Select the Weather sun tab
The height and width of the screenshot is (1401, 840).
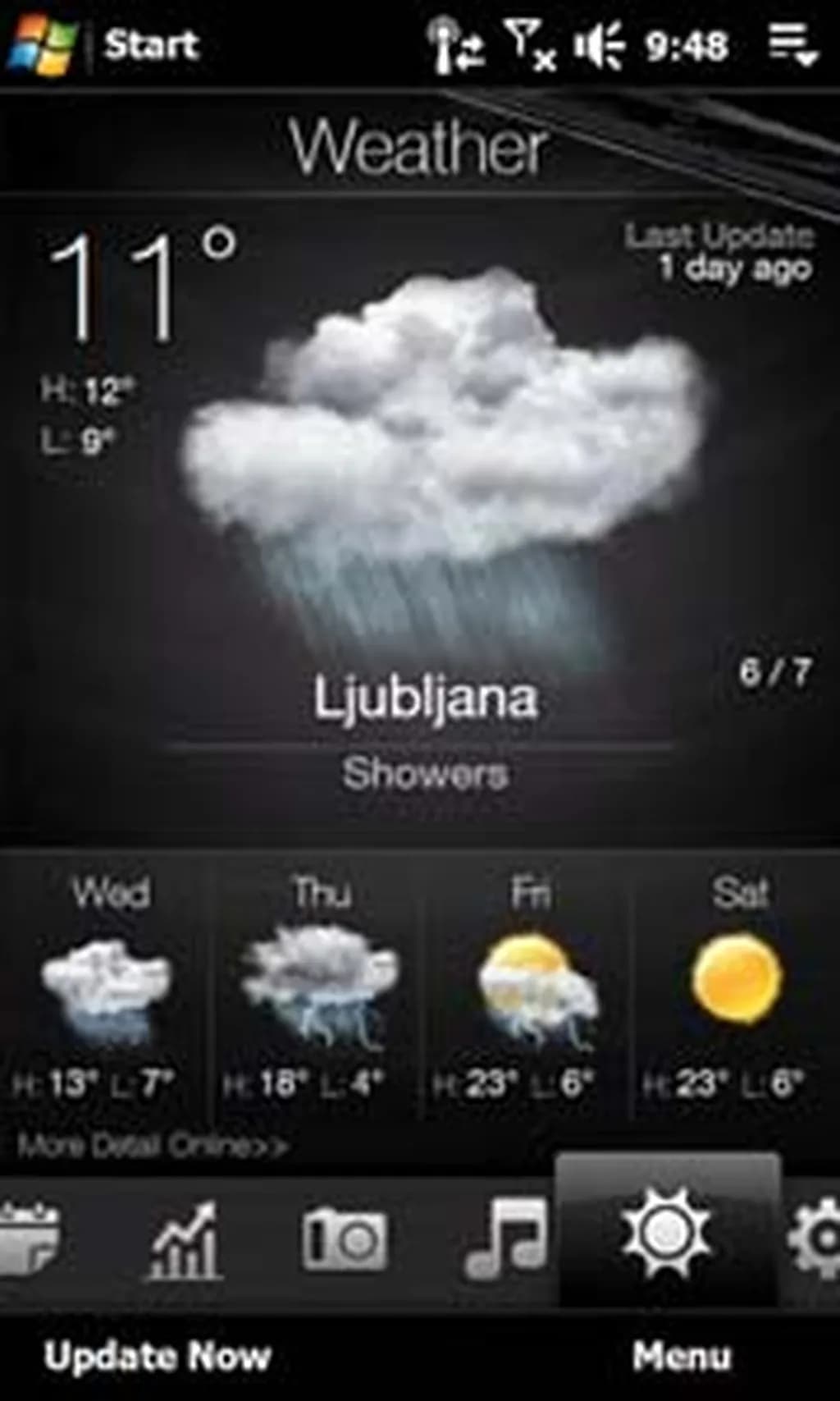pyautogui.click(x=666, y=1233)
